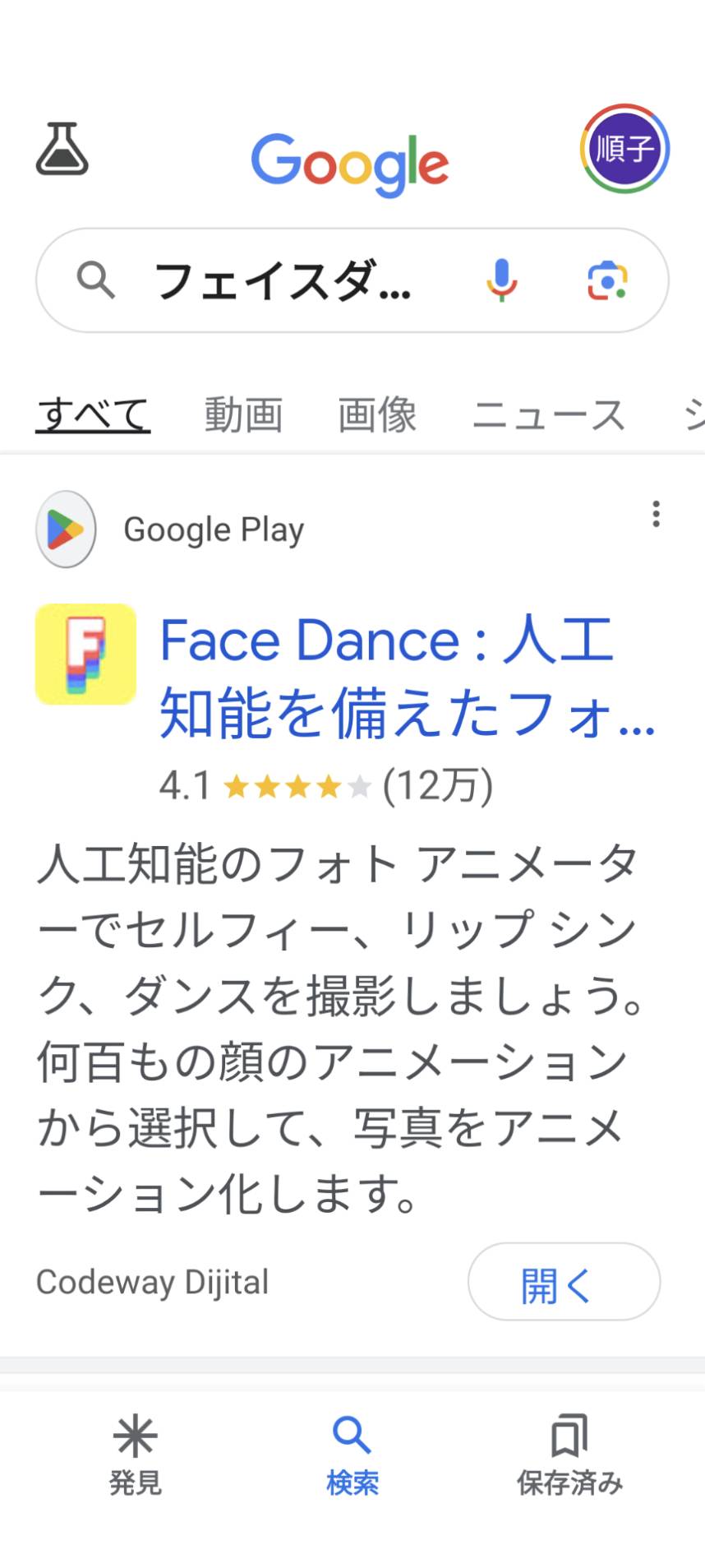Open the Search Labs flask icon
Image resolution: width=705 pixels, height=1568 pixels.
(x=62, y=149)
